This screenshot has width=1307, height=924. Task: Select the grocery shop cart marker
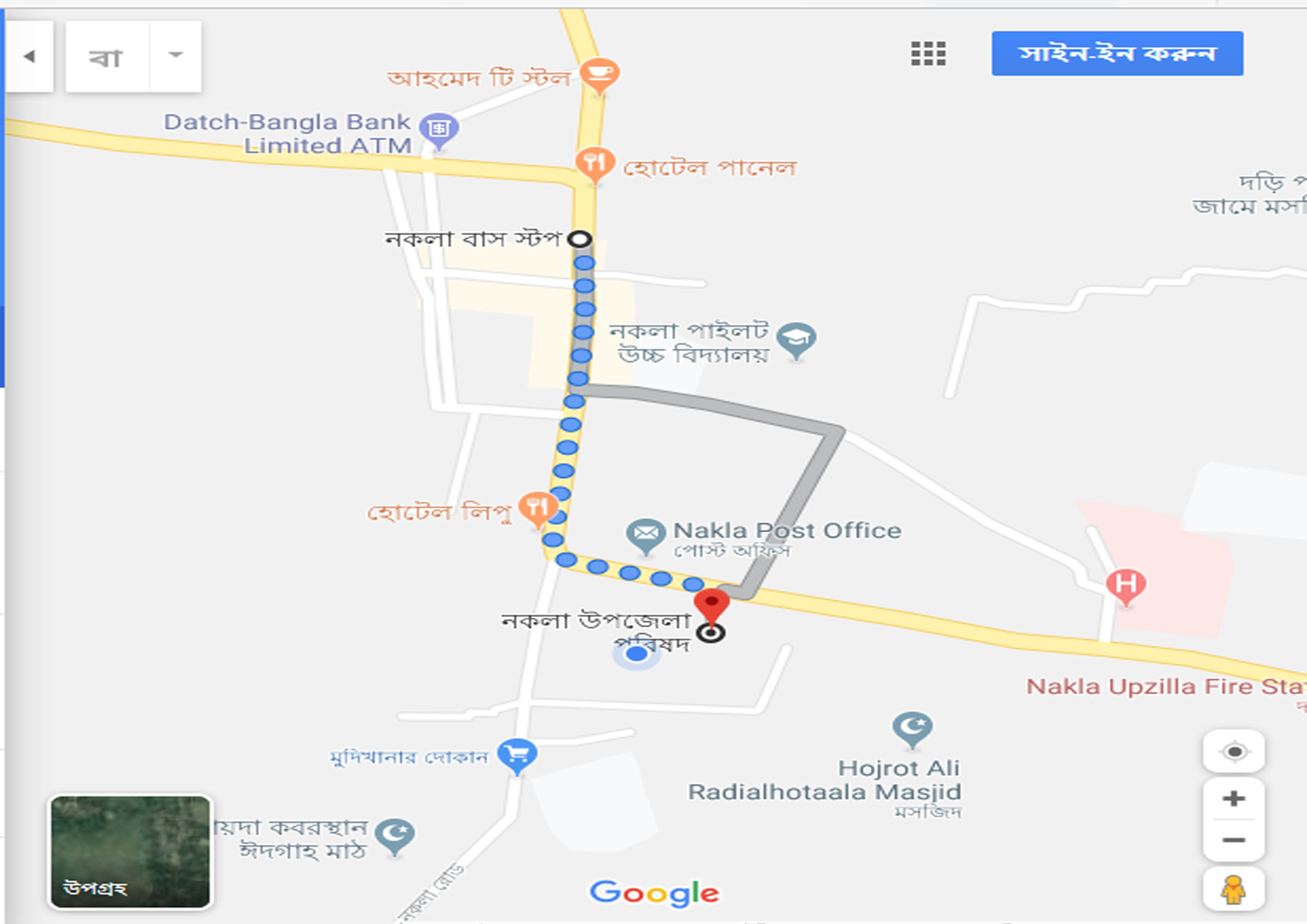pyautogui.click(x=517, y=754)
